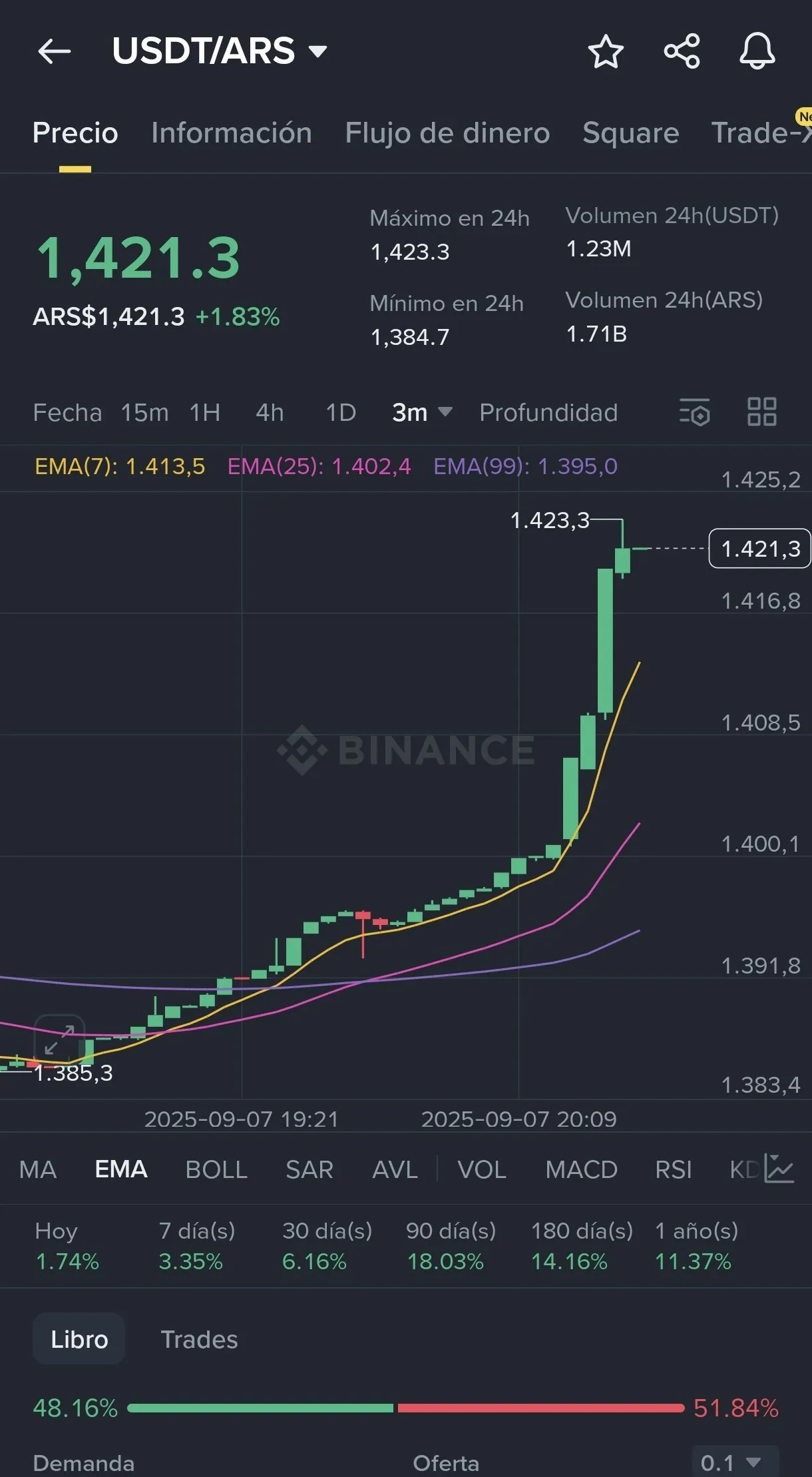Select the 15m chart interval
This screenshot has height=1477, width=812.
click(144, 413)
